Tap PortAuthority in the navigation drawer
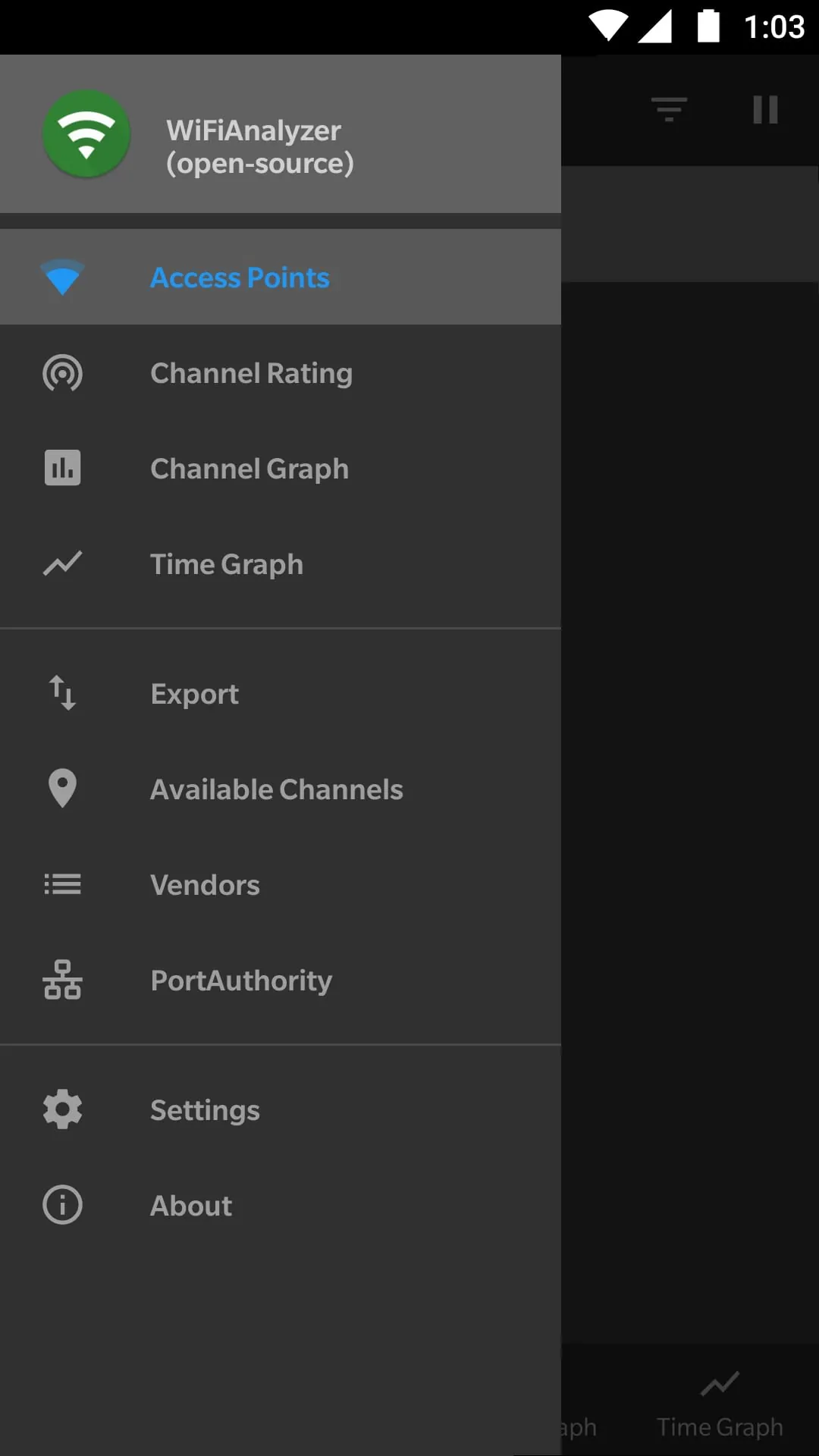This screenshot has height=1456, width=819. point(241,980)
